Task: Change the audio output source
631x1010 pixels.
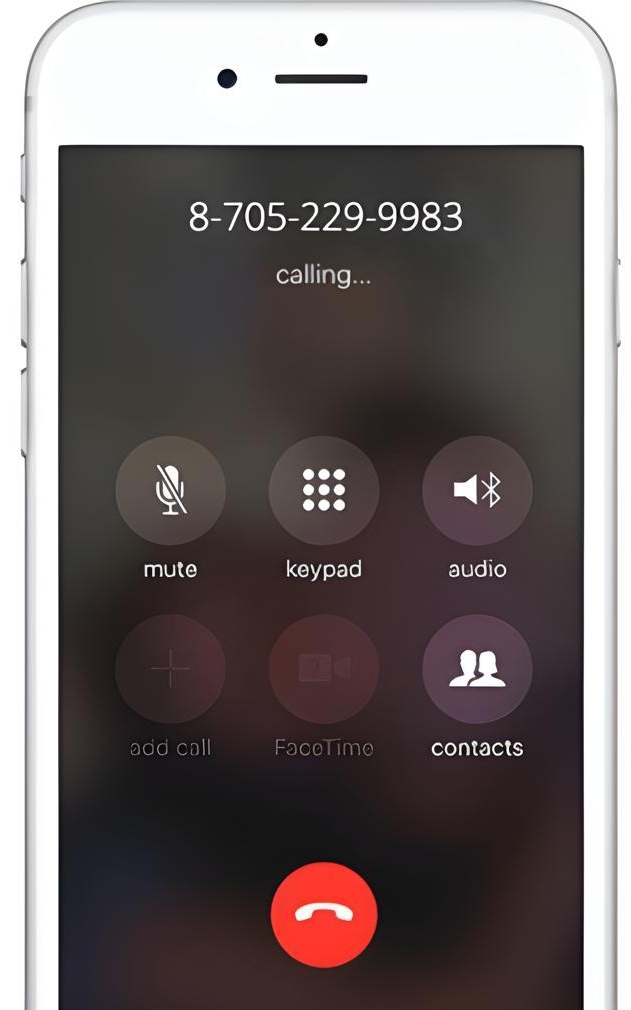Action: click(x=477, y=491)
